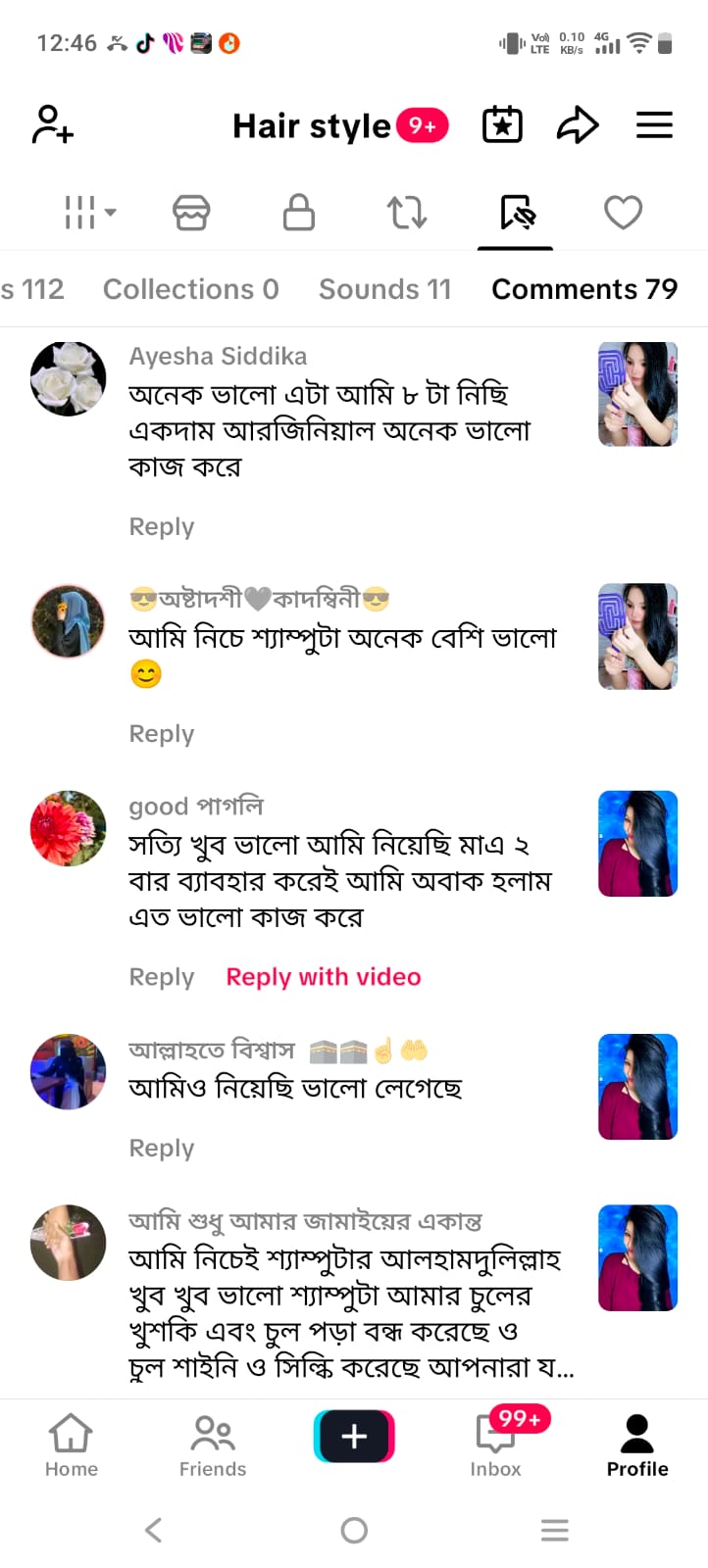The height and width of the screenshot is (1568, 708).
Task: Reply to Ayesha Siddika's comment
Action: [x=162, y=527]
